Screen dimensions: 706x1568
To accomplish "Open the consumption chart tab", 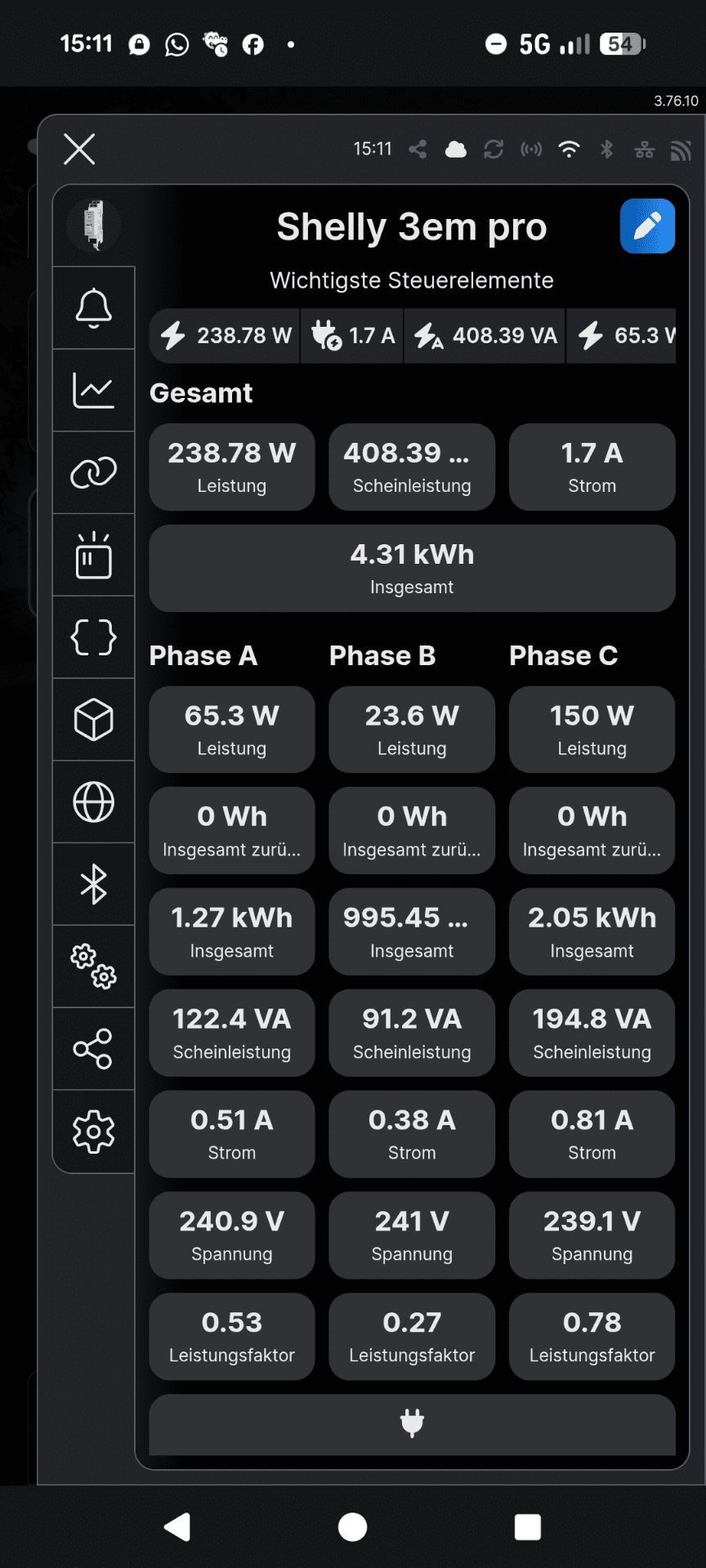I will (x=94, y=391).
